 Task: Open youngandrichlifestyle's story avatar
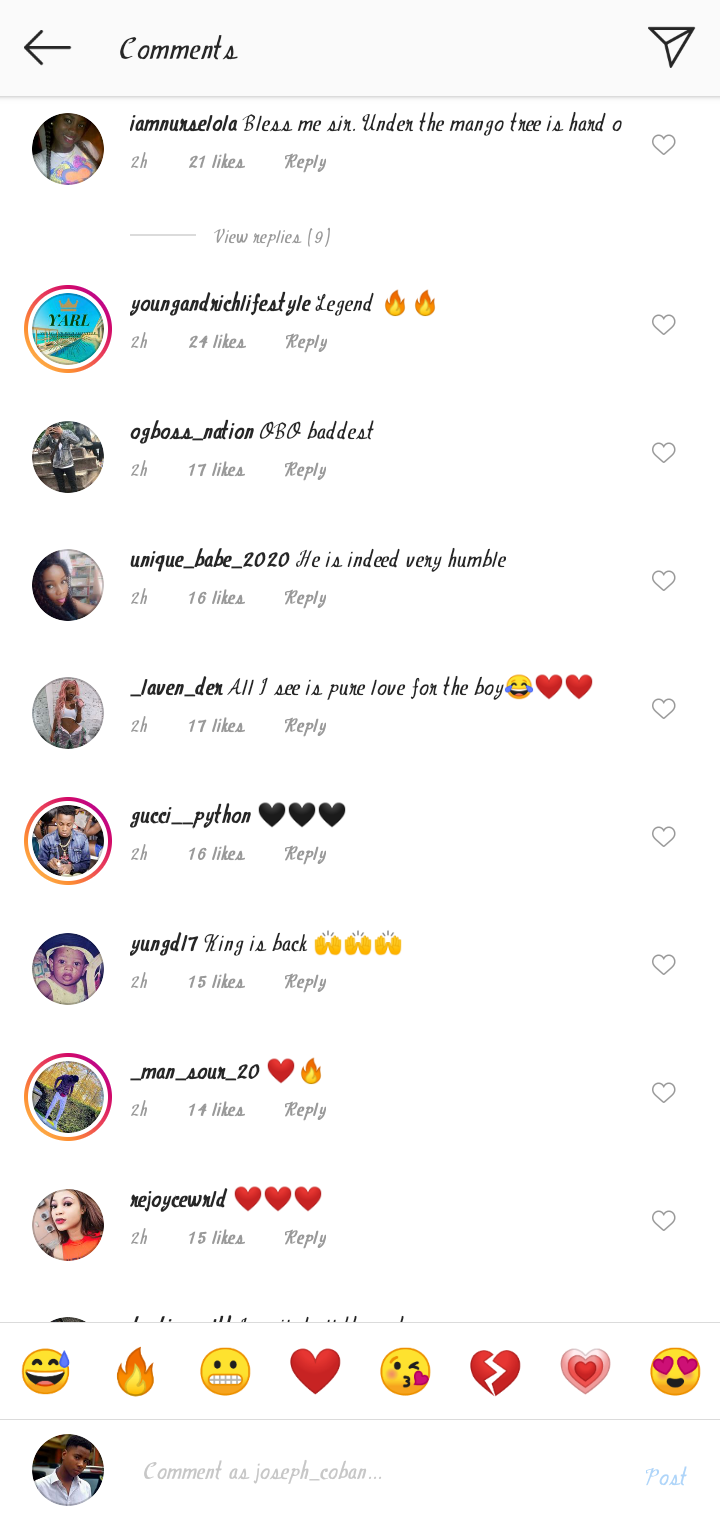(68, 329)
